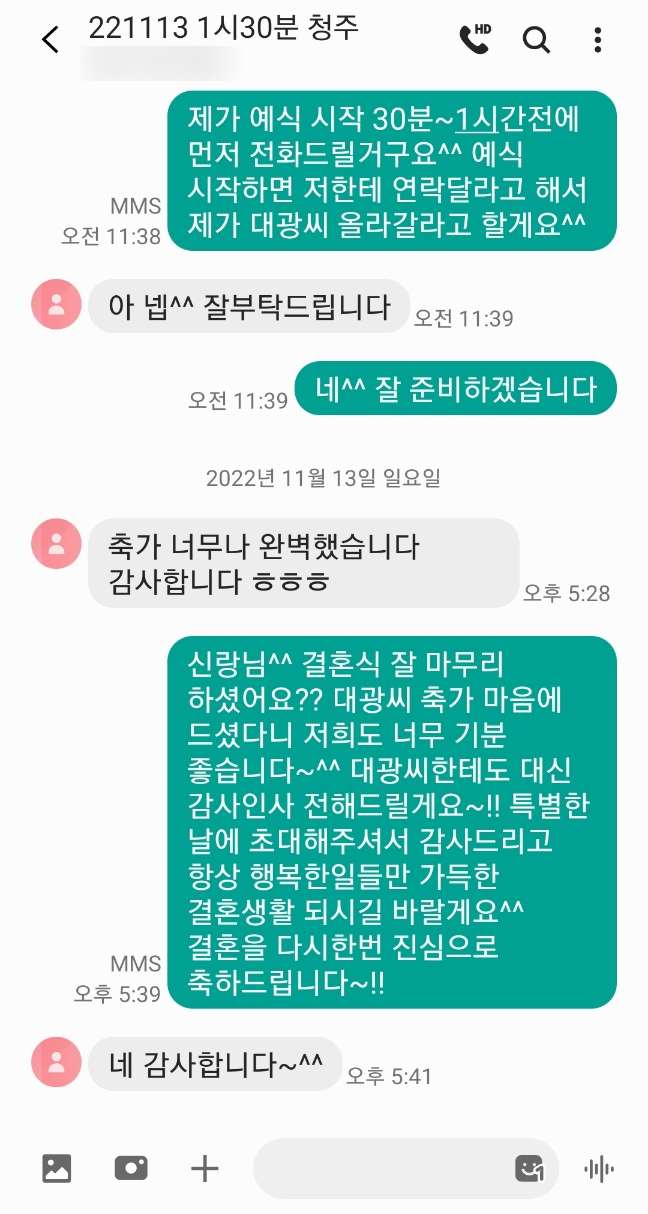Open the overflow menu
Image resolution: width=648 pixels, height=1214 pixels.
click(598, 40)
